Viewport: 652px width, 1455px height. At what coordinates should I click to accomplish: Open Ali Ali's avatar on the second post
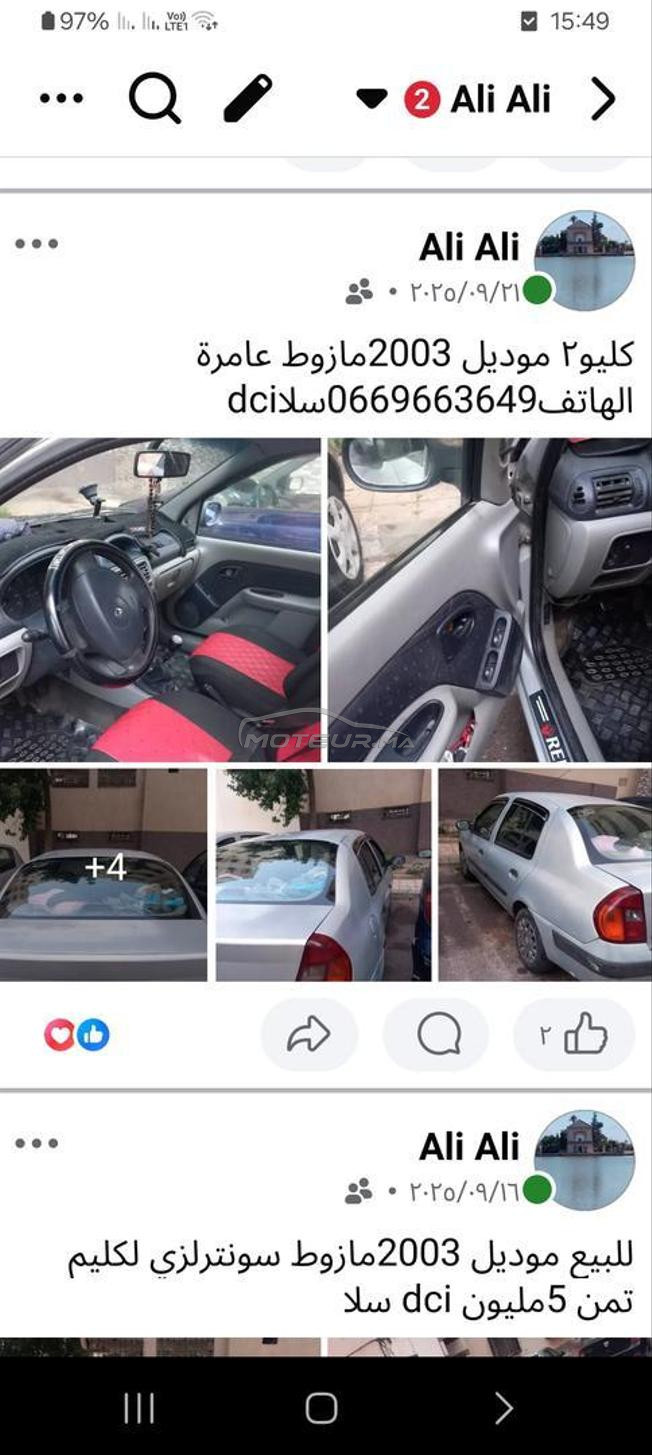point(584,1160)
